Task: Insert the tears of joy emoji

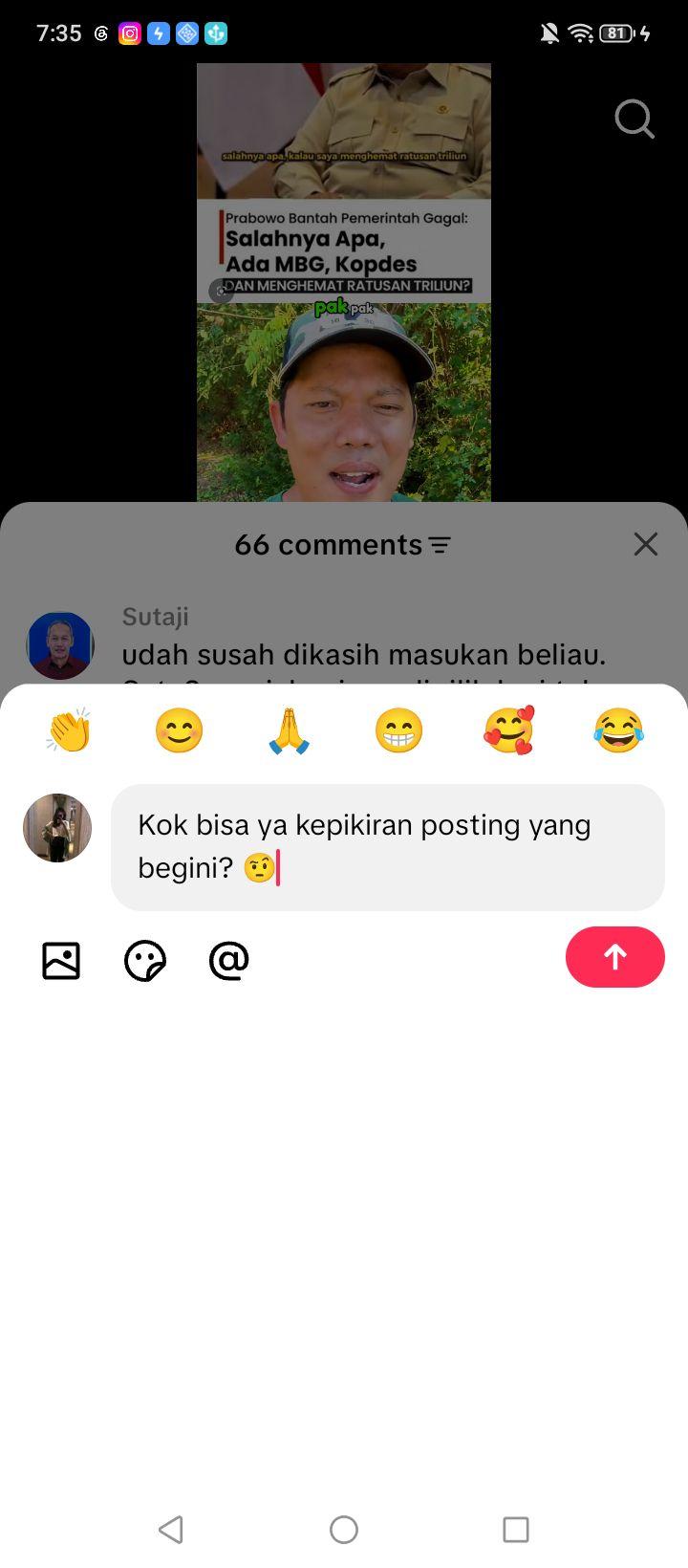Action: coord(618,730)
